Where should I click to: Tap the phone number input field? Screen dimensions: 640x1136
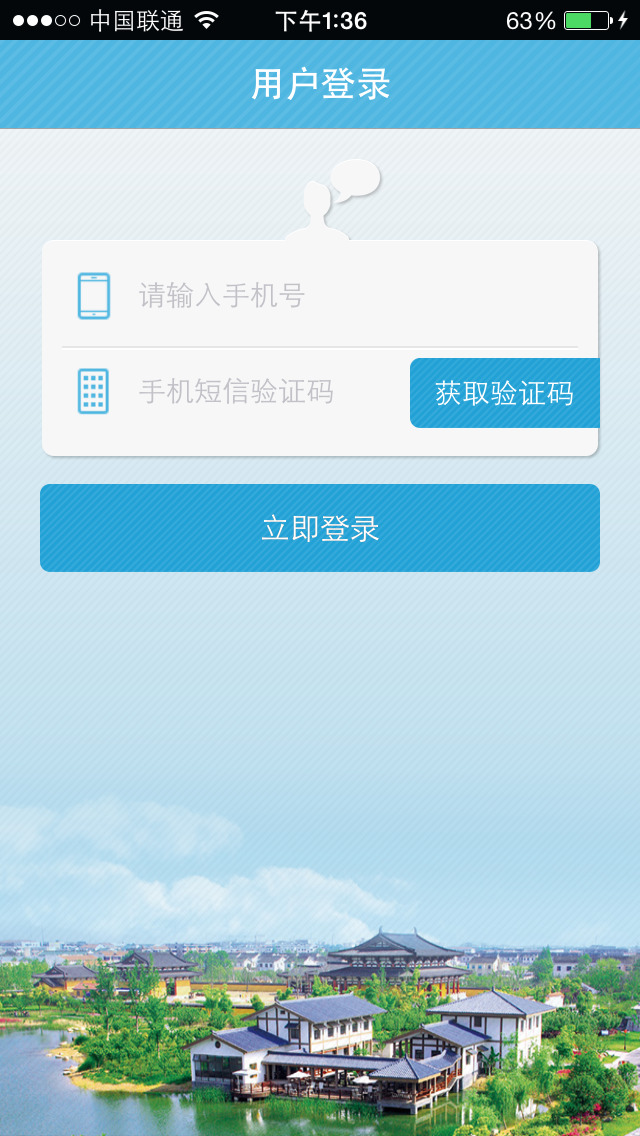[340, 296]
